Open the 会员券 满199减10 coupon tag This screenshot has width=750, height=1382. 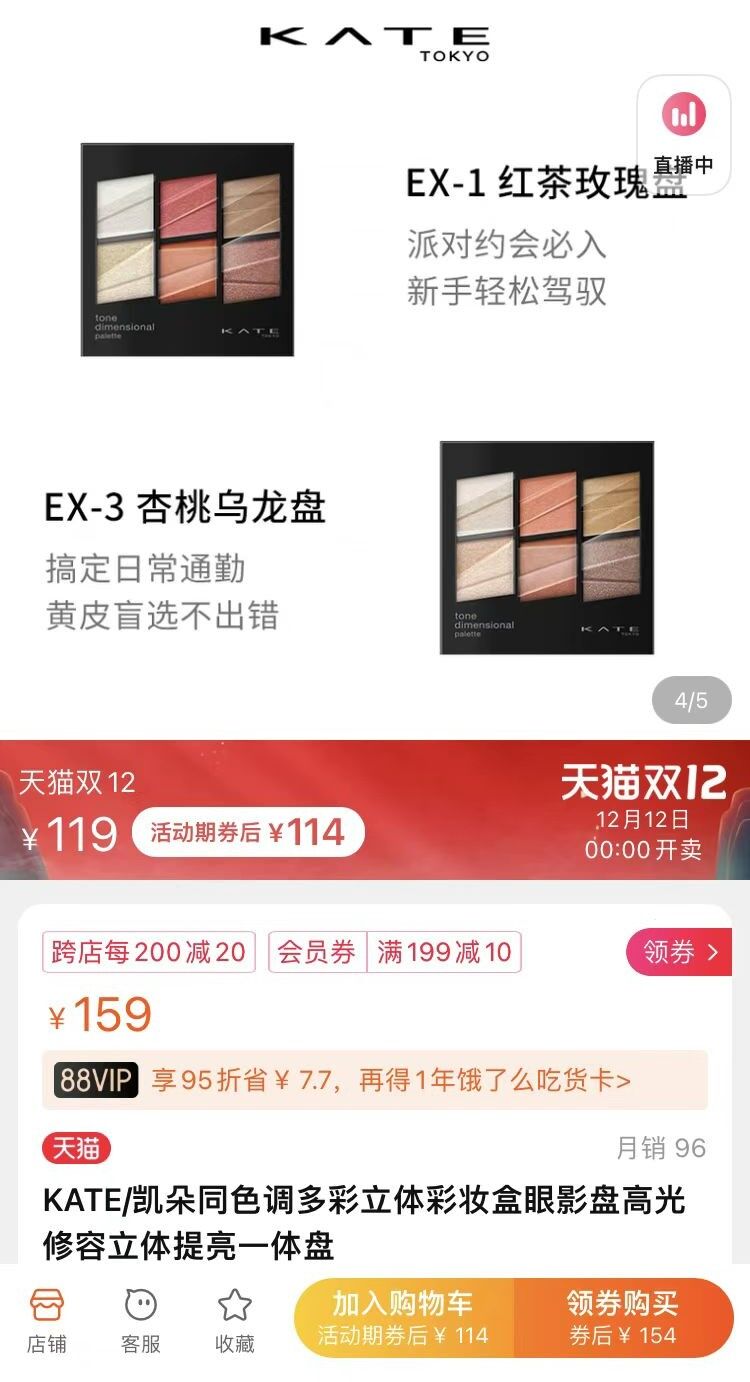(395, 952)
